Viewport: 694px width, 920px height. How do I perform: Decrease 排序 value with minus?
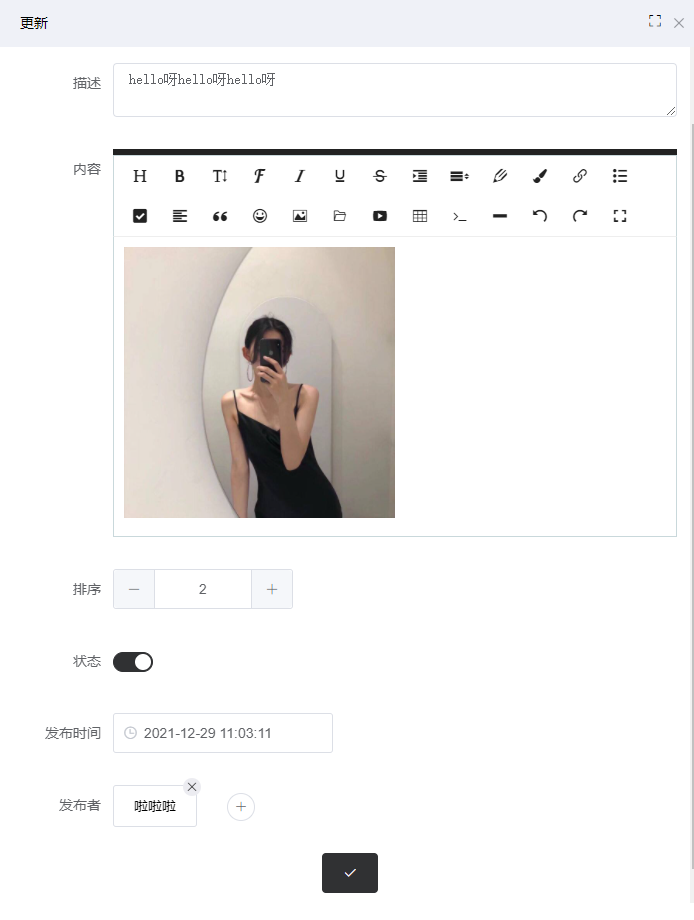[134, 589]
